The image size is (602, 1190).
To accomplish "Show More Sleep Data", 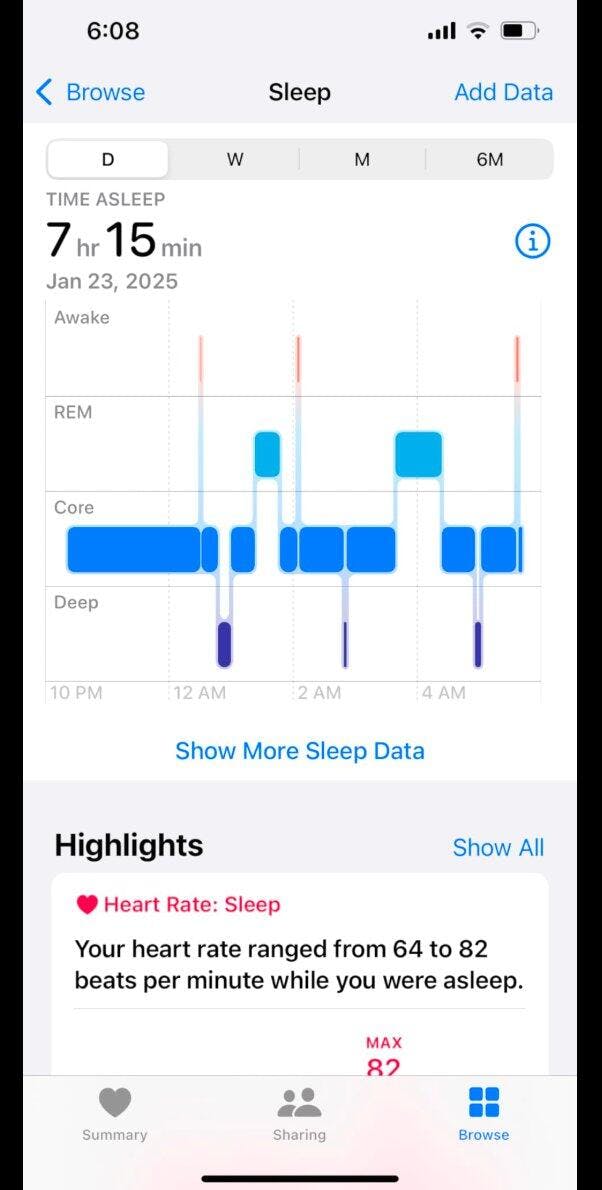I will (x=300, y=751).
